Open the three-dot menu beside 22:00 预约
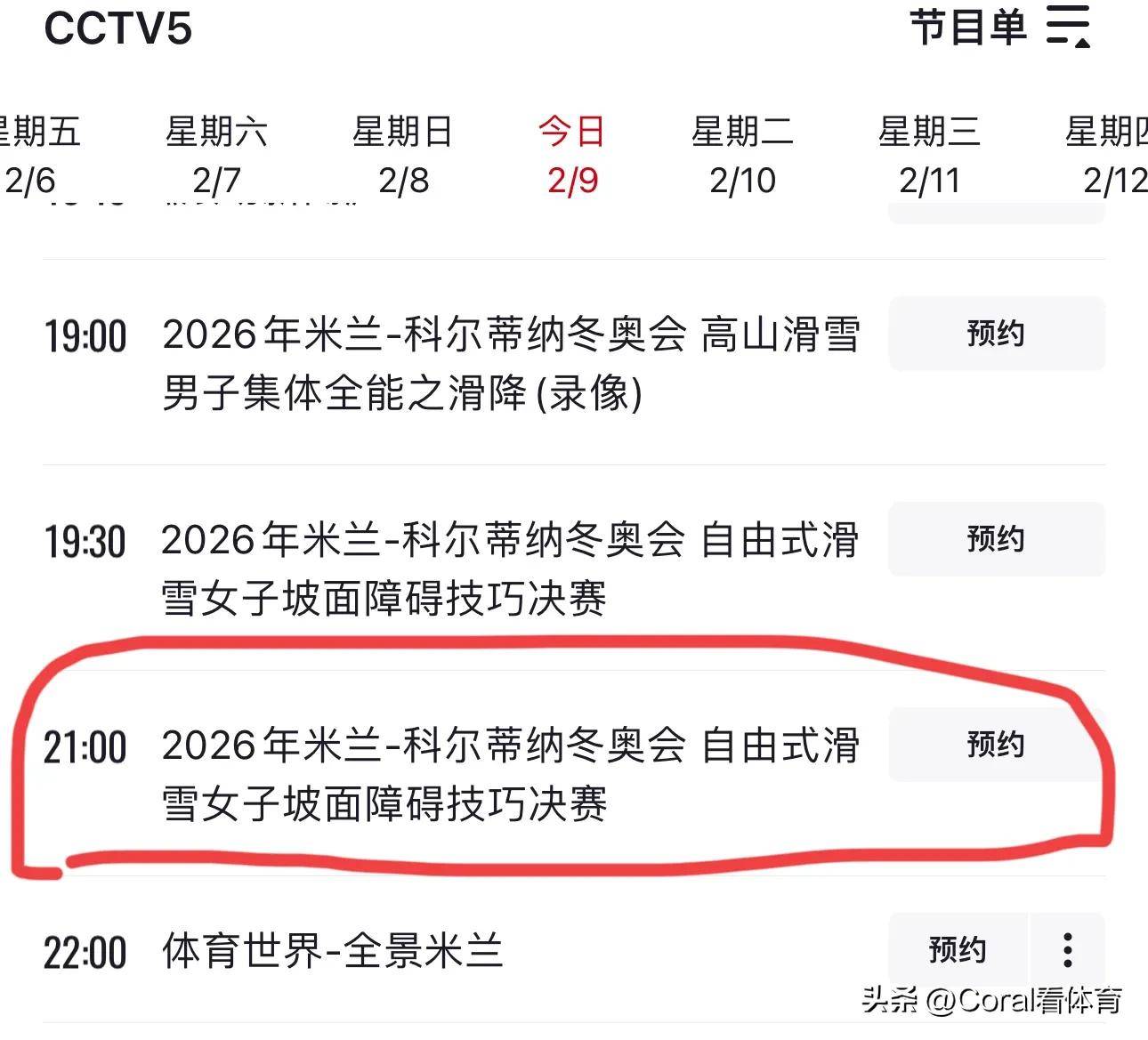Image resolution: width=1148 pixels, height=1040 pixels. (x=1067, y=950)
